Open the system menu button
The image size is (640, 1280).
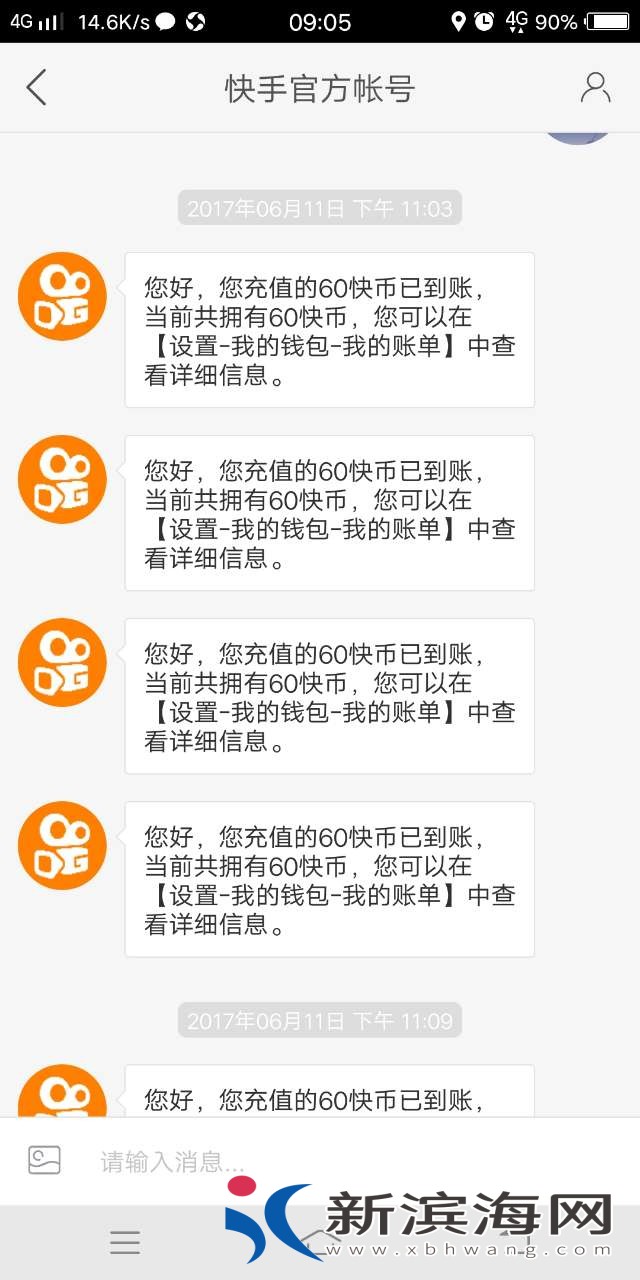tap(125, 1243)
